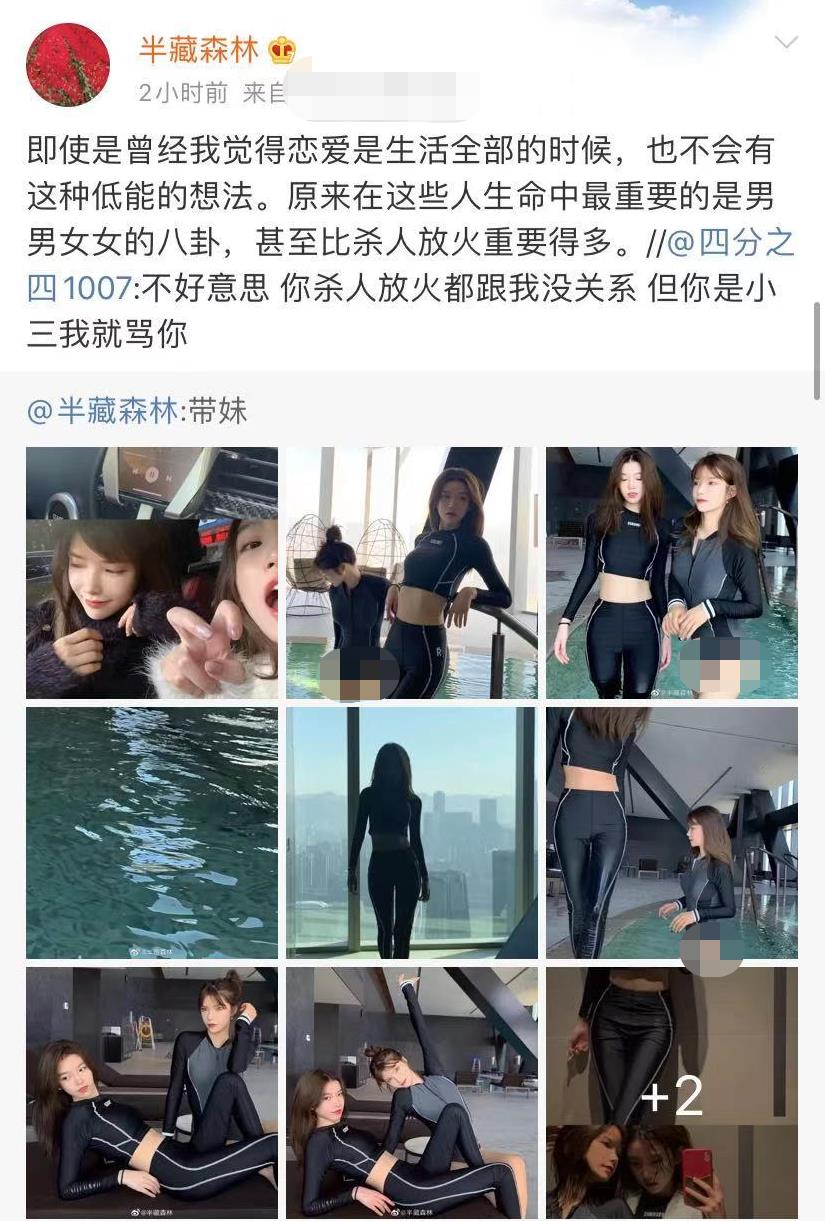This screenshot has width=825, height=1221.
Task: Open photo of two women reclining on bench
Action: [152, 1092]
